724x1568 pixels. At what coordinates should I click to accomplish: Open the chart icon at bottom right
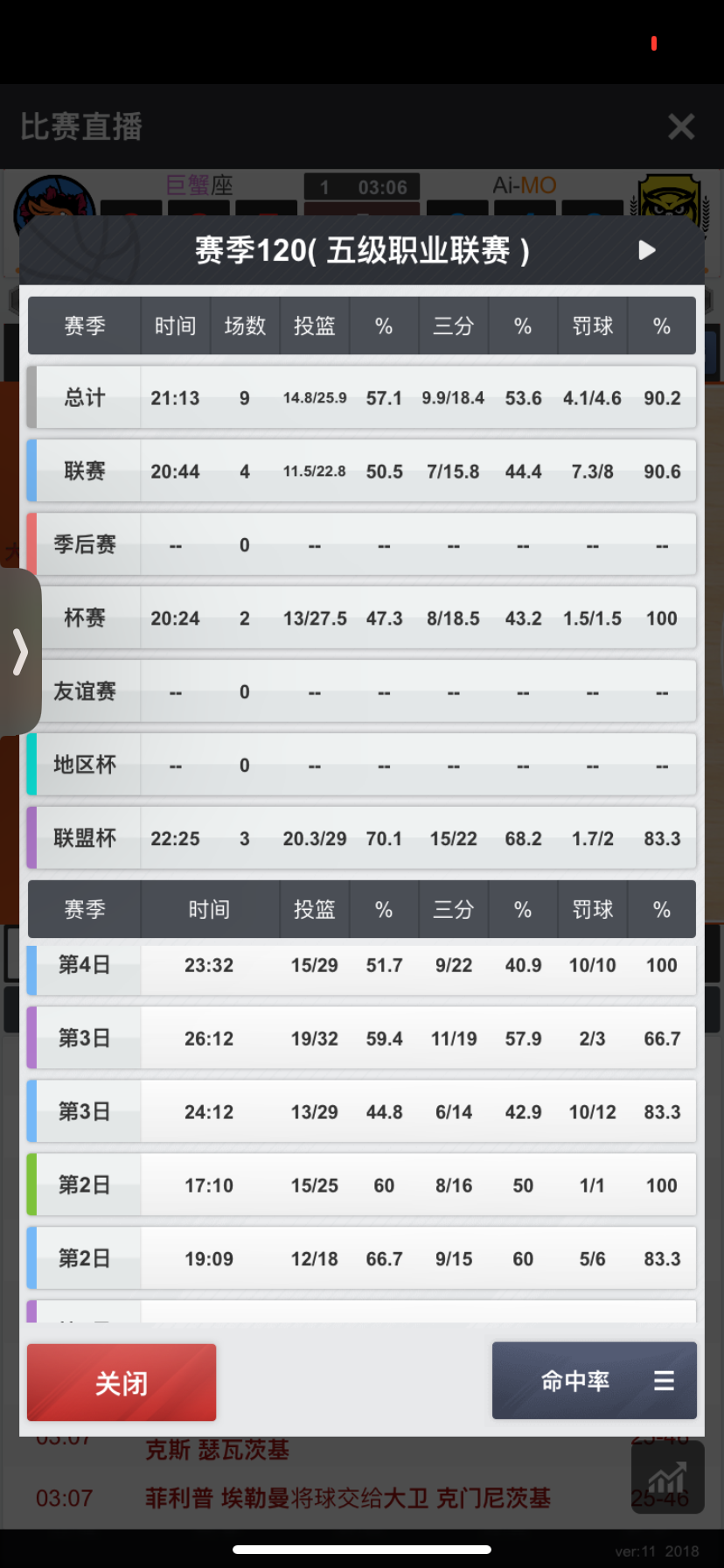tap(668, 1478)
